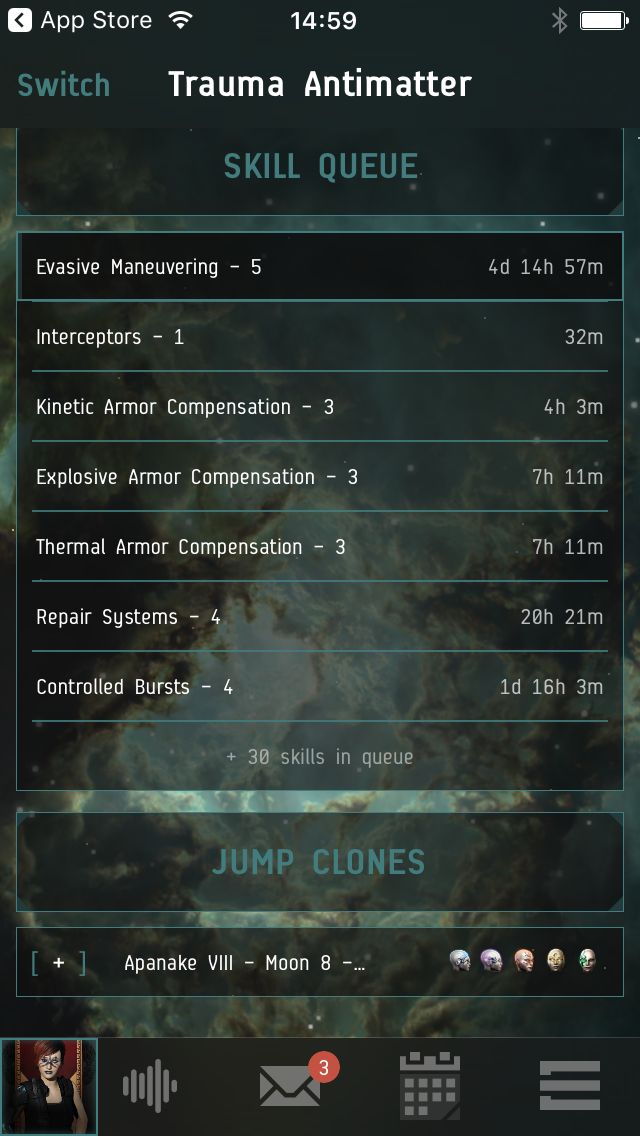This screenshot has height=1136, width=640.
Task: Expand the Apanake VIII jump clone
Action: [59, 963]
